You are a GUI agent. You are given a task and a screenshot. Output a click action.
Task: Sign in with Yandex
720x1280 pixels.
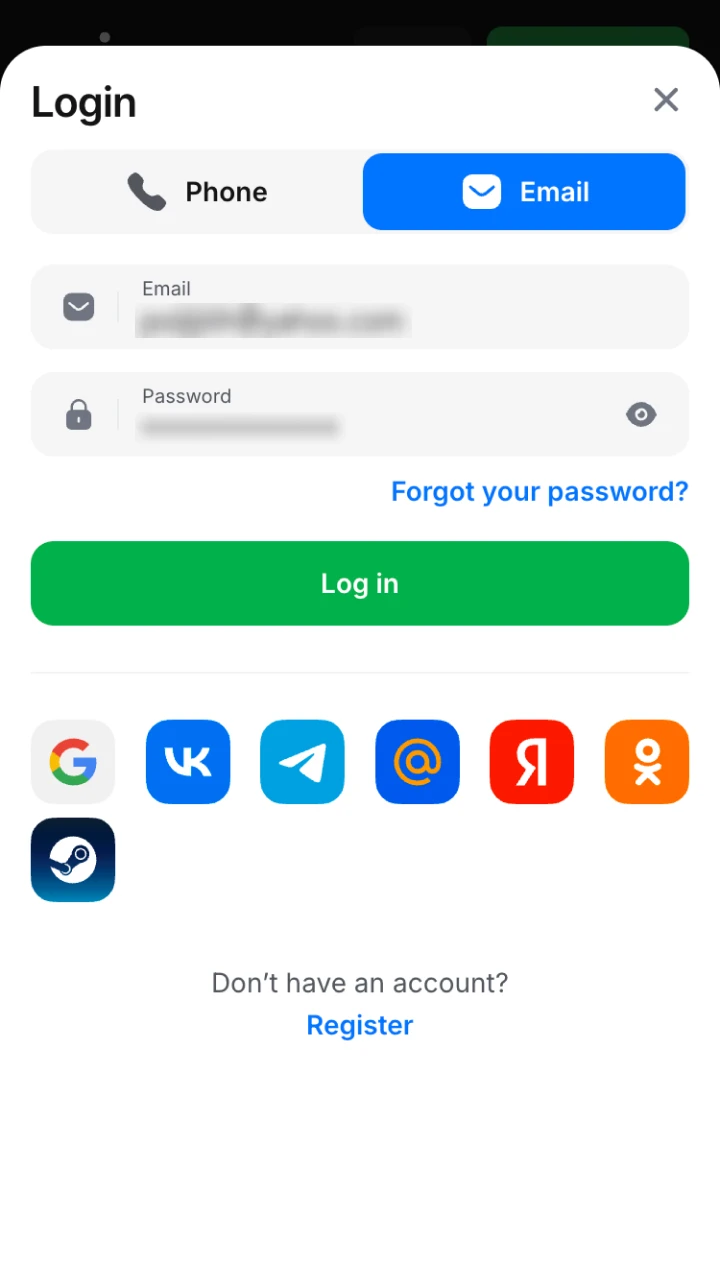click(532, 762)
